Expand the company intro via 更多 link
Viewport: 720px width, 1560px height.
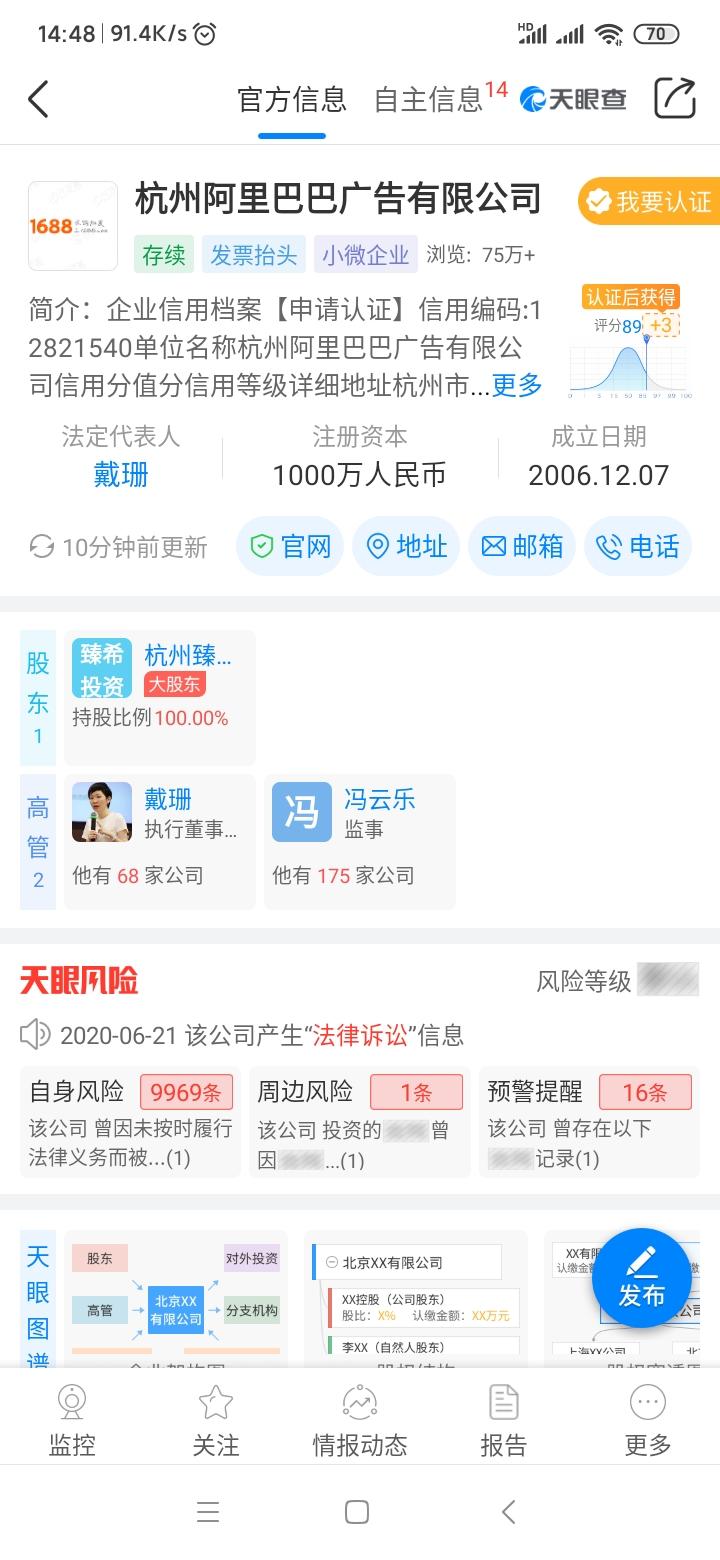tap(516, 386)
